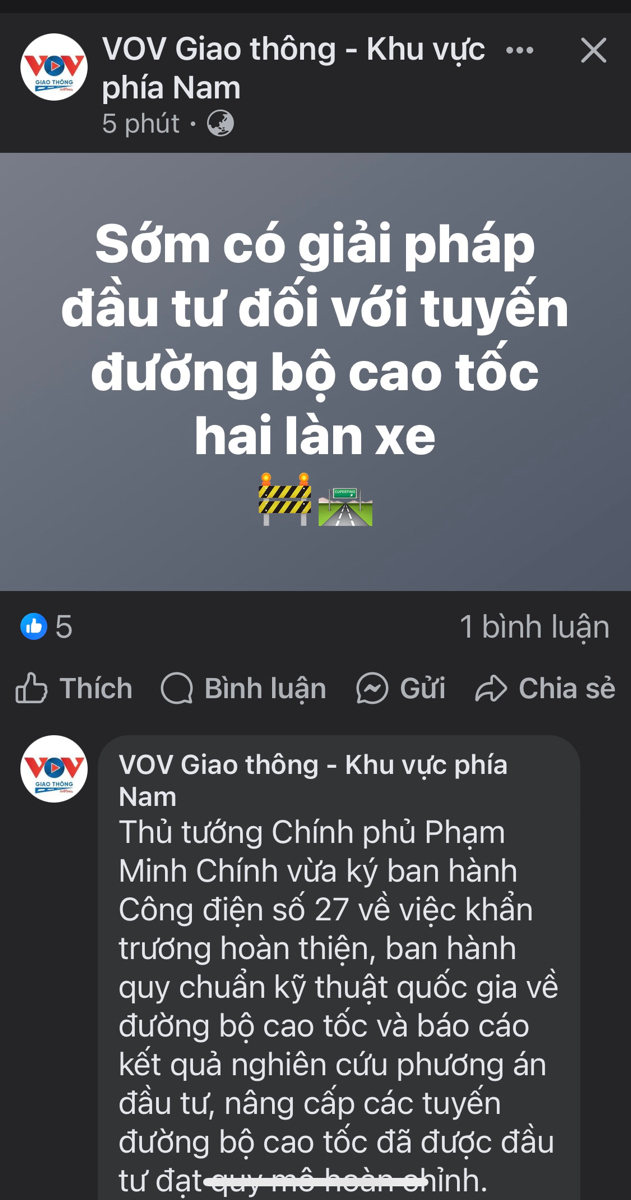The width and height of the screenshot is (631, 1200).
Task: Share the post with Chia sẻ
Action: click(545, 688)
